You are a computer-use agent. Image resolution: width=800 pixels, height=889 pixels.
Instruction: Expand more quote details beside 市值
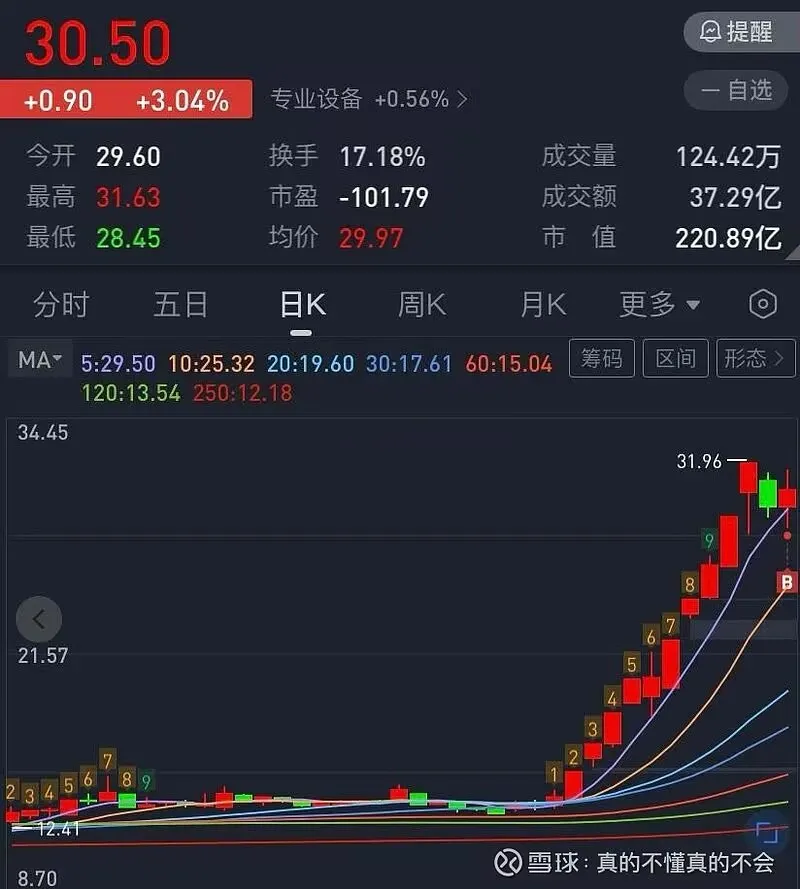click(790, 250)
